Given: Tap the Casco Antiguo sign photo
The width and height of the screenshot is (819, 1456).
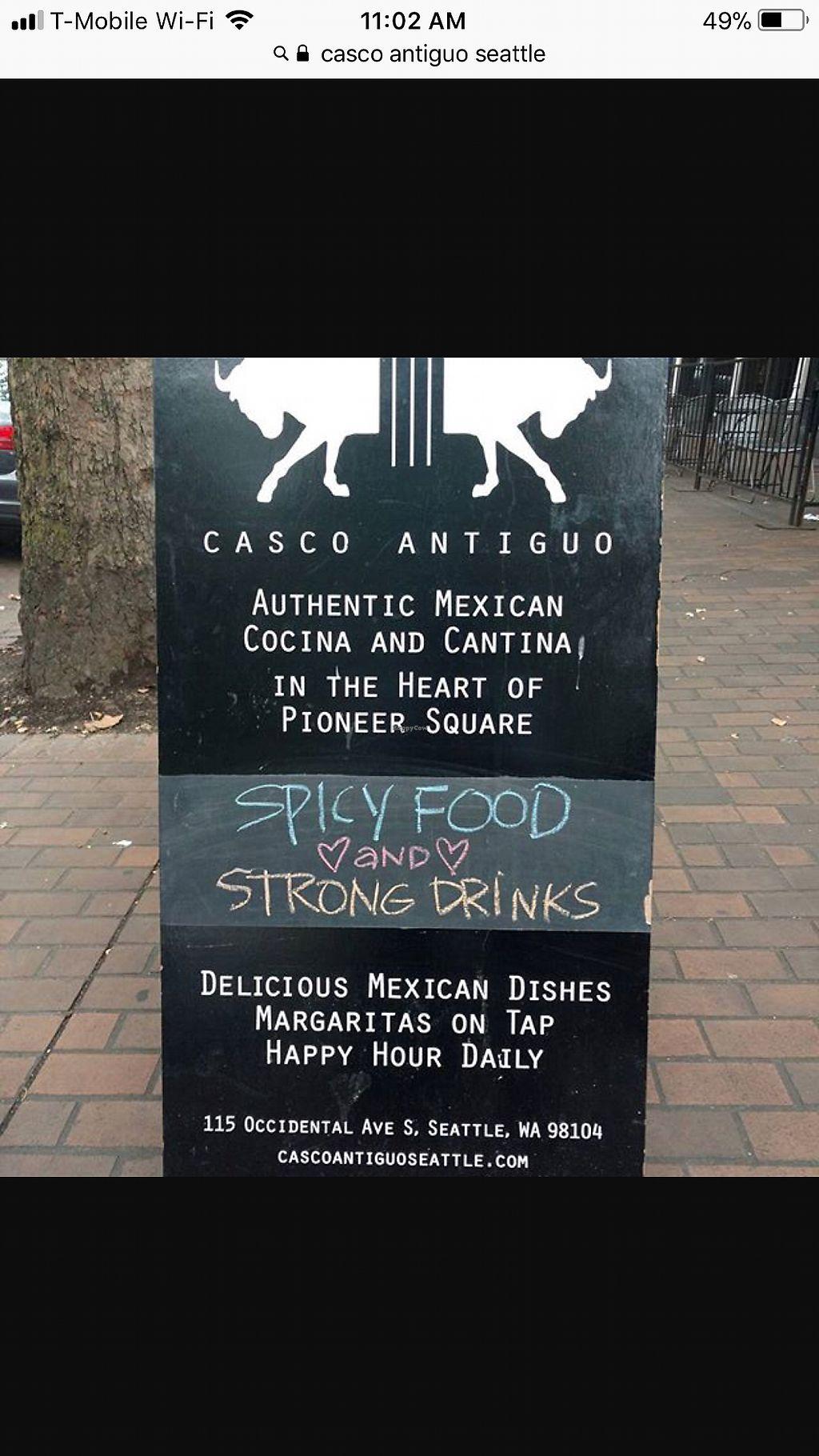Looking at the screenshot, I should pos(409,766).
